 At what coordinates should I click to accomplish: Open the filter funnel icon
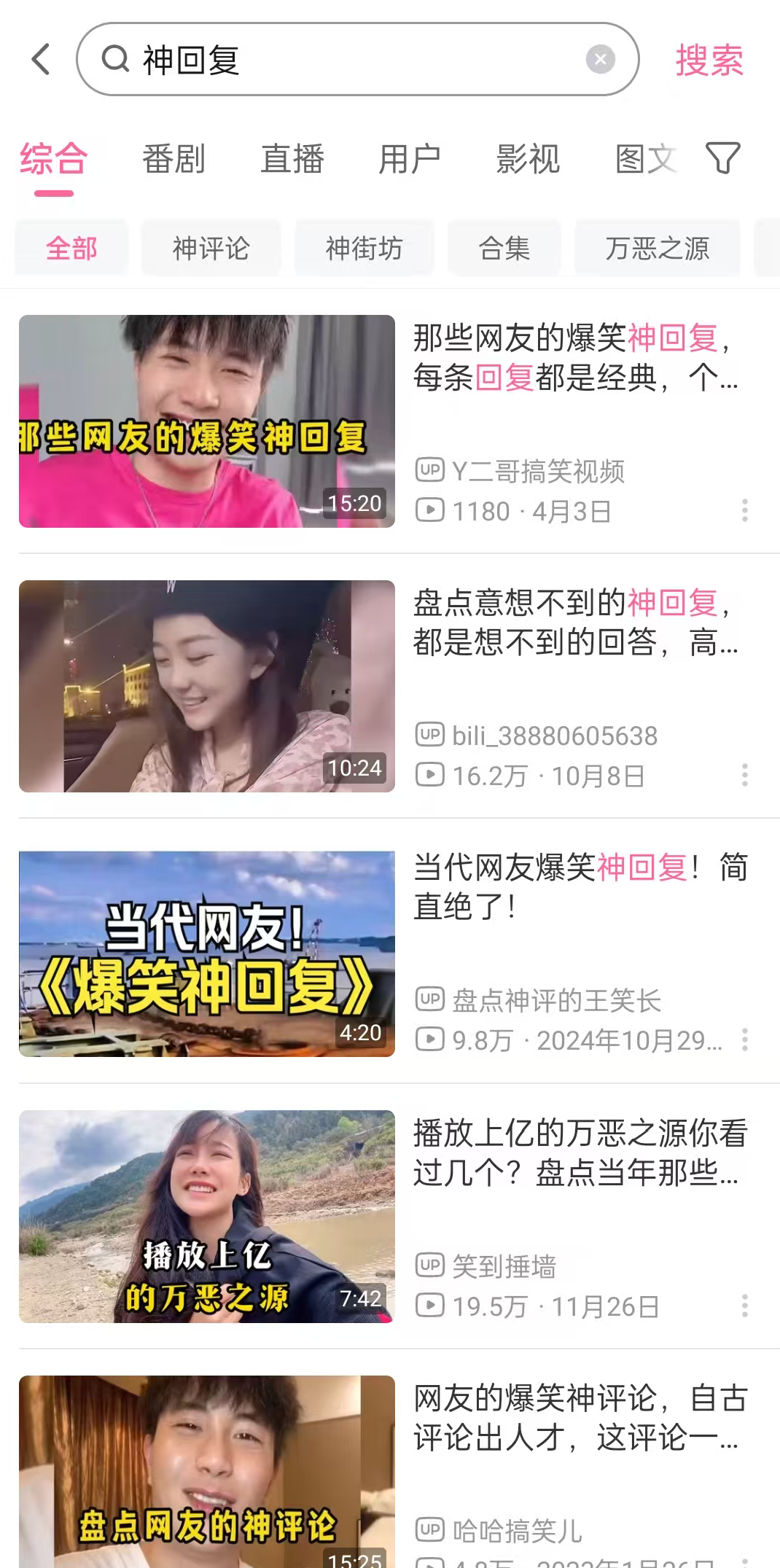point(722,158)
